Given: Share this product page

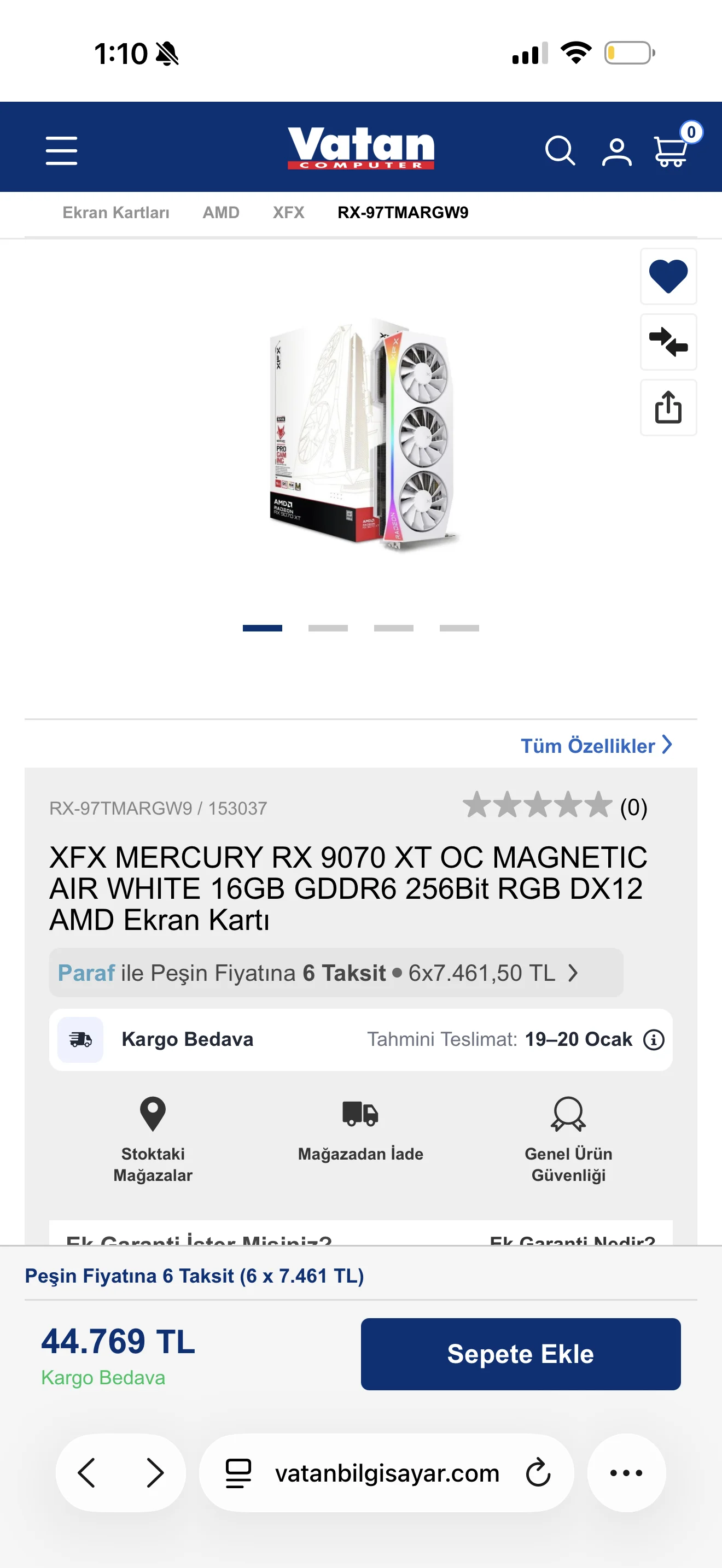Looking at the screenshot, I should tap(668, 407).
